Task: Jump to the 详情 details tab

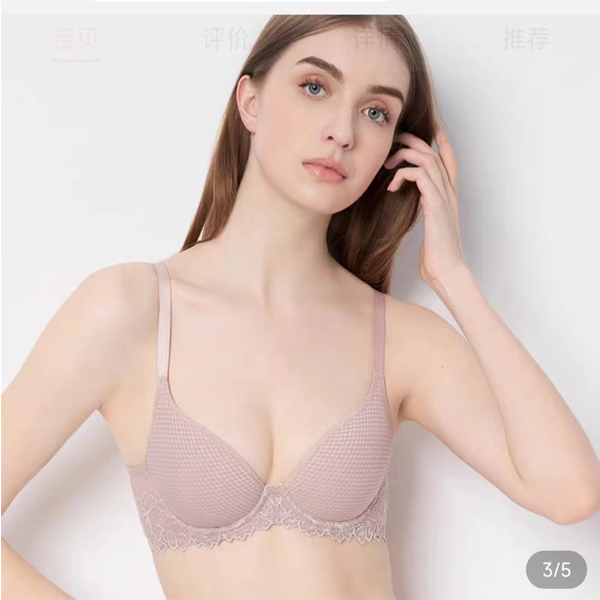Action: (376, 39)
